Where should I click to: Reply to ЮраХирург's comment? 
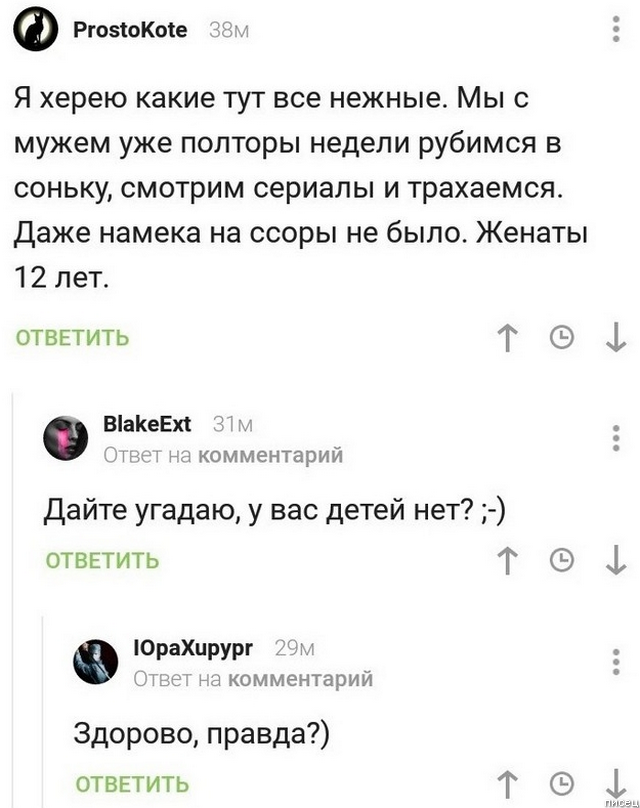tap(133, 784)
